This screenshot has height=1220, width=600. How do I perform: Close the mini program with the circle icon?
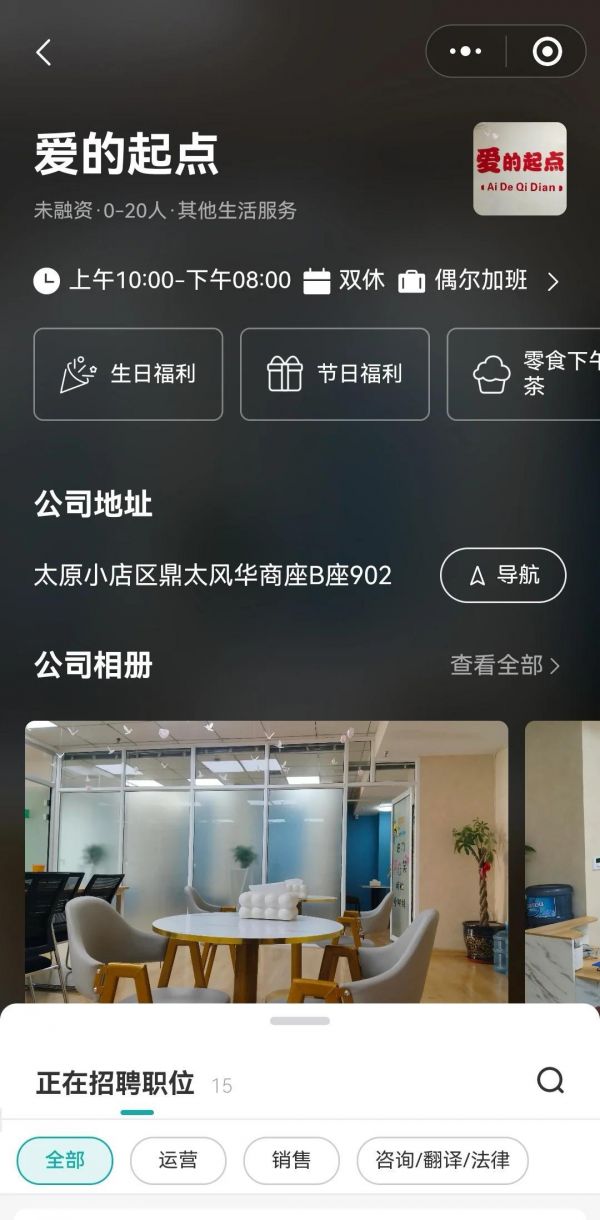[547, 52]
